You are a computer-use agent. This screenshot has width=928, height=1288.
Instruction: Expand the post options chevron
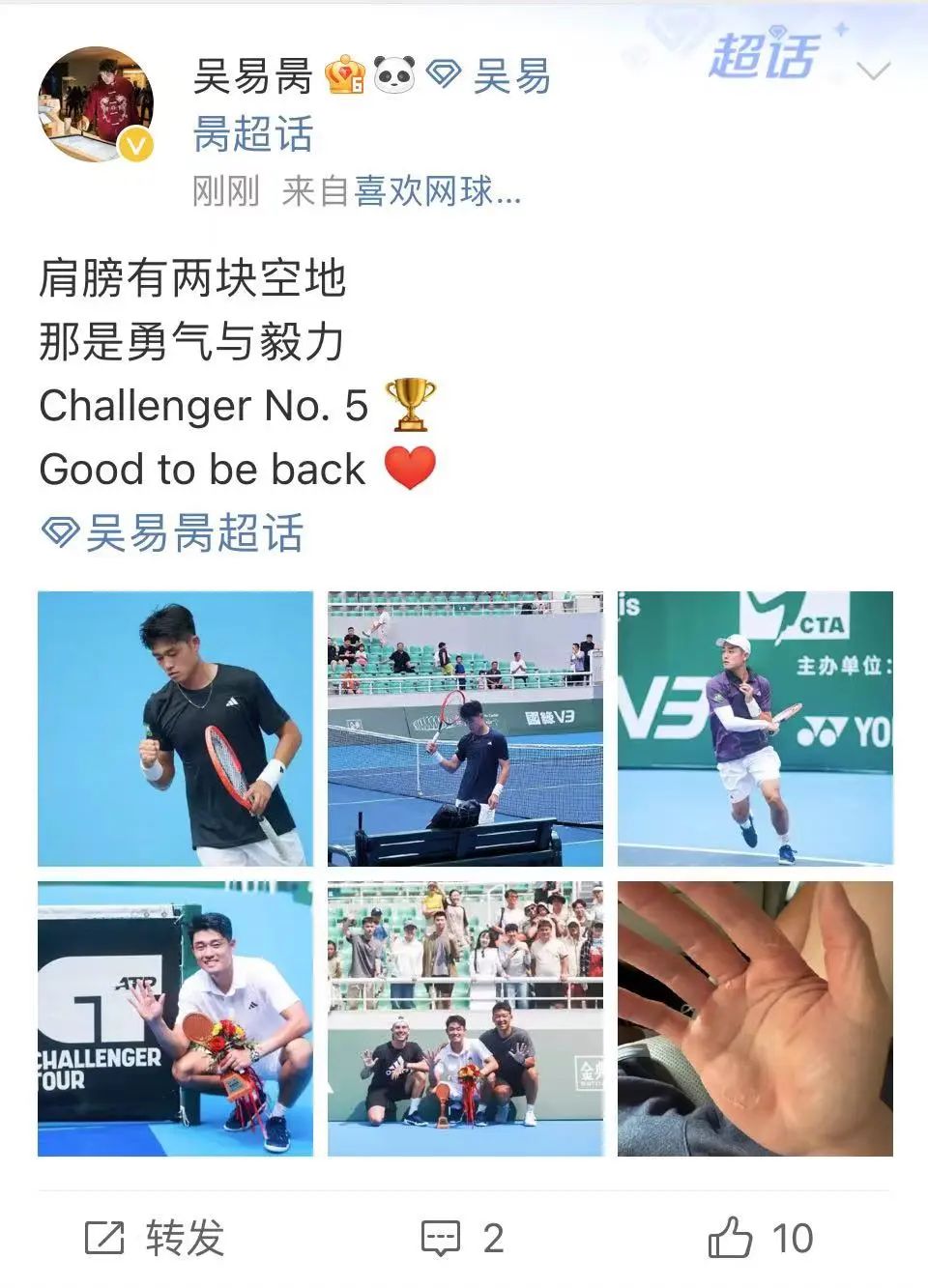pos(874,71)
